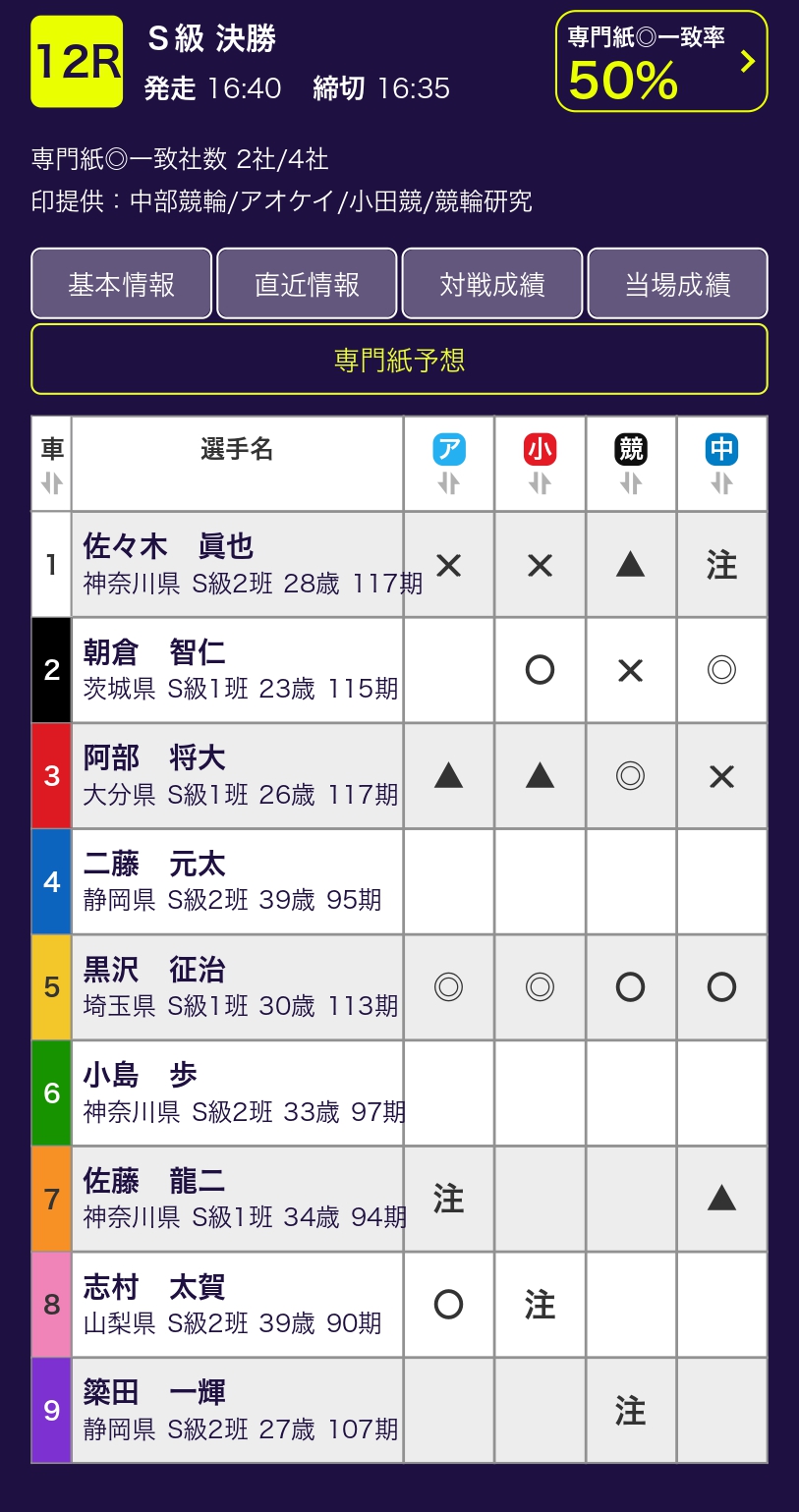This screenshot has width=799, height=1512.
Task: Sort by the 競 newspaper column
Action: [x=631, y=482]
